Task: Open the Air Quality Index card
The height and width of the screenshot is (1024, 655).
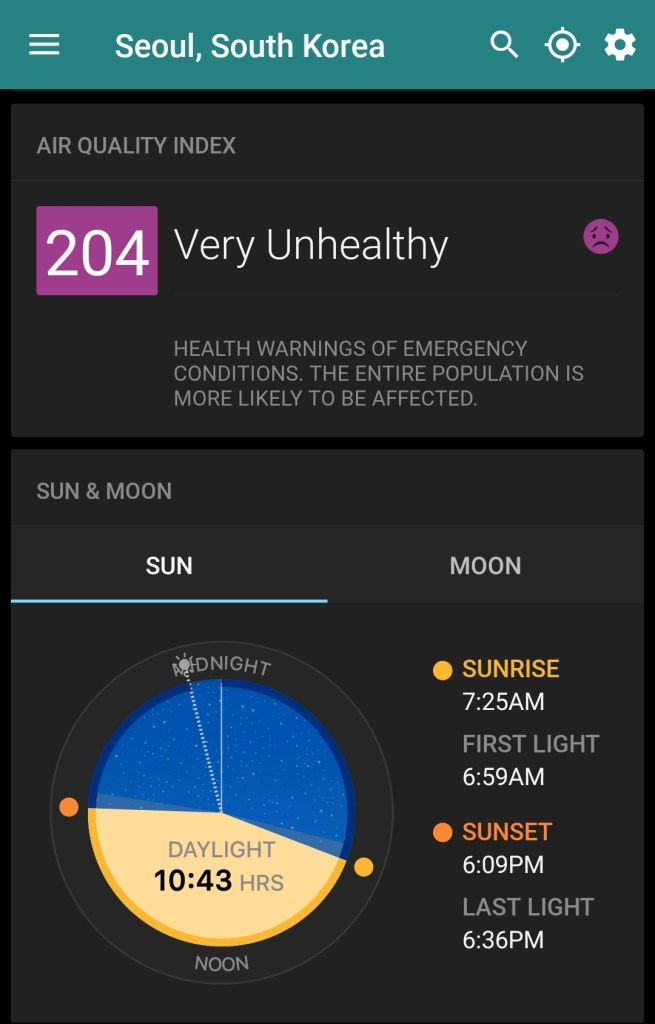Action: [x=327, y=270]
